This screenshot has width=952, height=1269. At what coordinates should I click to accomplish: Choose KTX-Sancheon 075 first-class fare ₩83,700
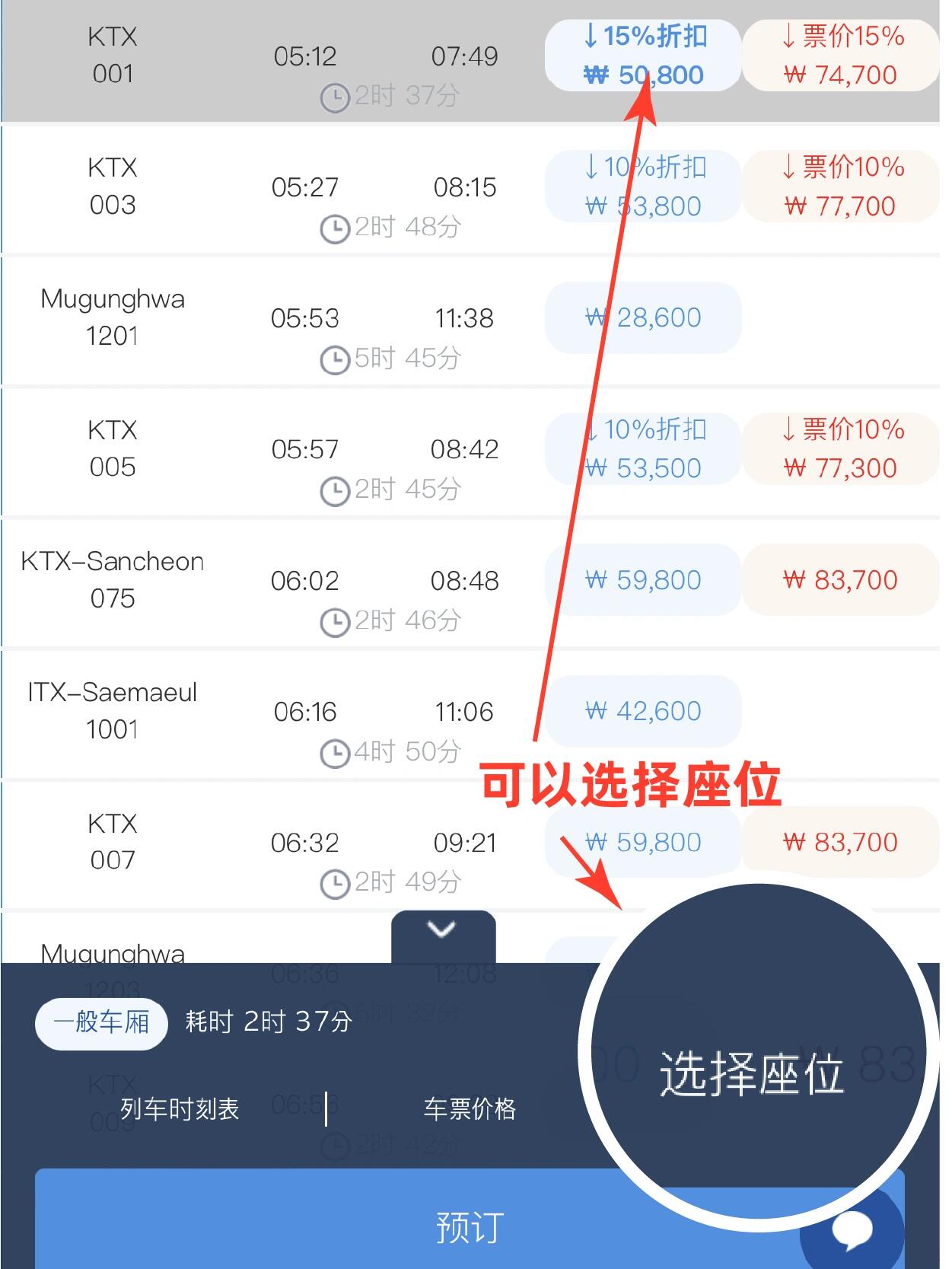[x=840, y=580]
